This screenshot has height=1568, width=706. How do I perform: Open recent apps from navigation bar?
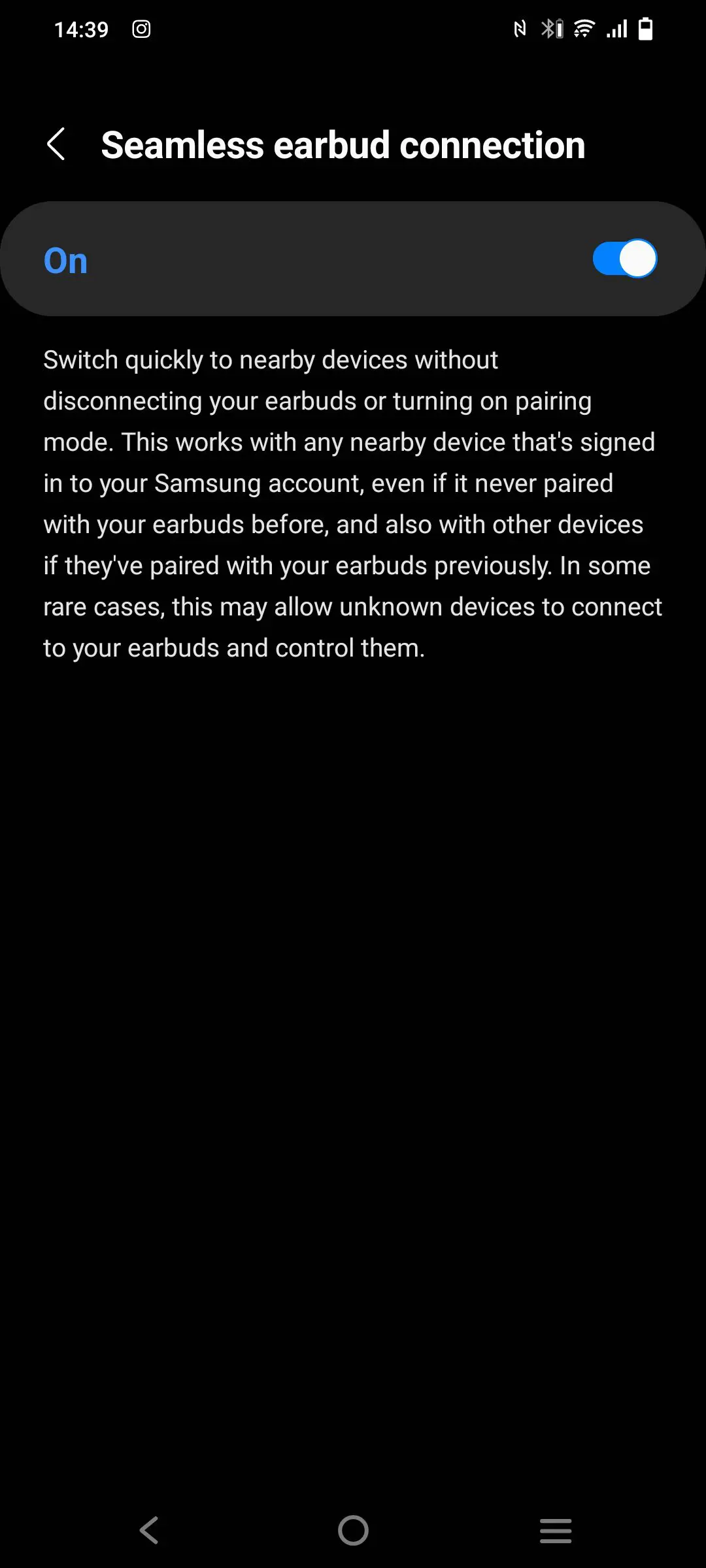pyautogui.click(x=556, y=1530)
